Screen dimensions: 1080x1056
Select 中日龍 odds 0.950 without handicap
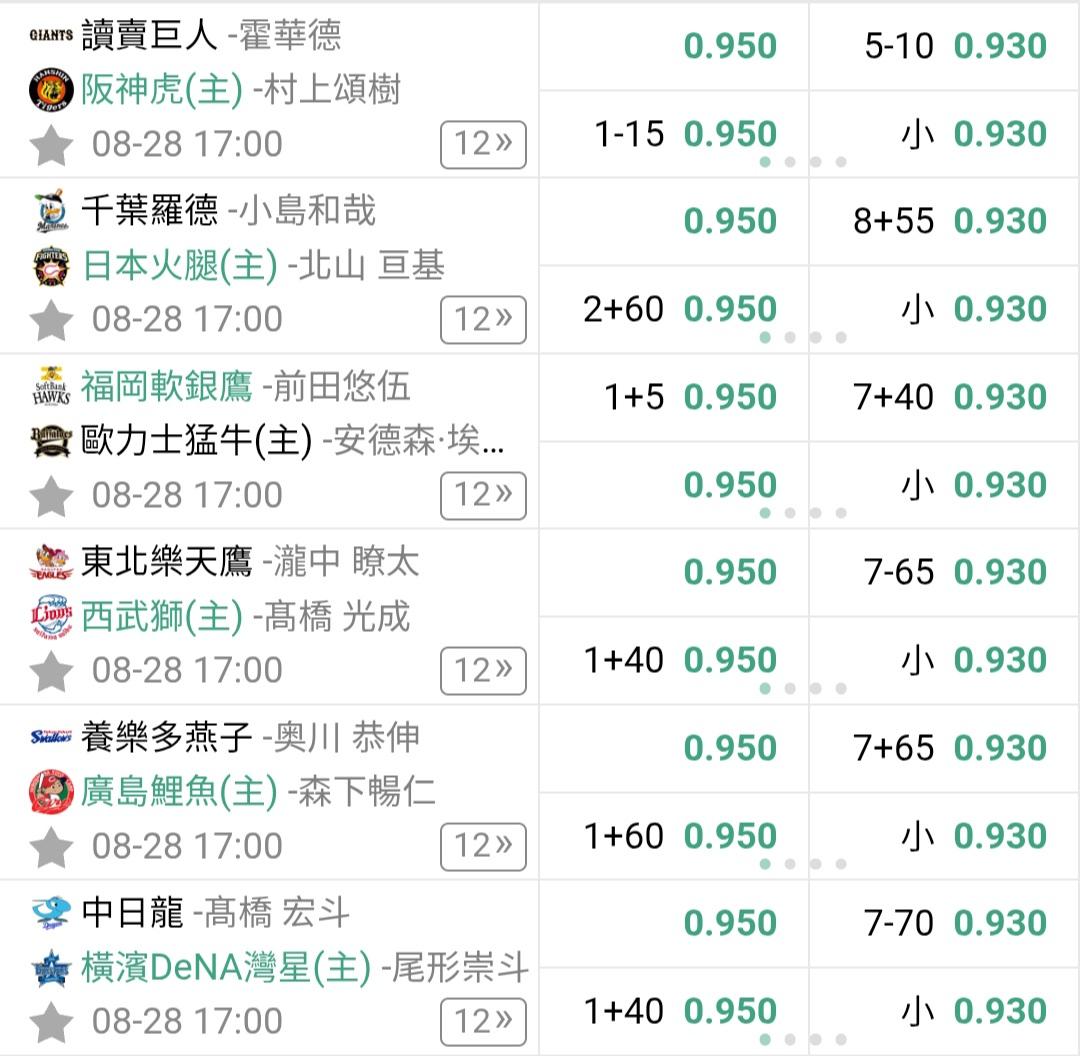(x=674, y=923)
